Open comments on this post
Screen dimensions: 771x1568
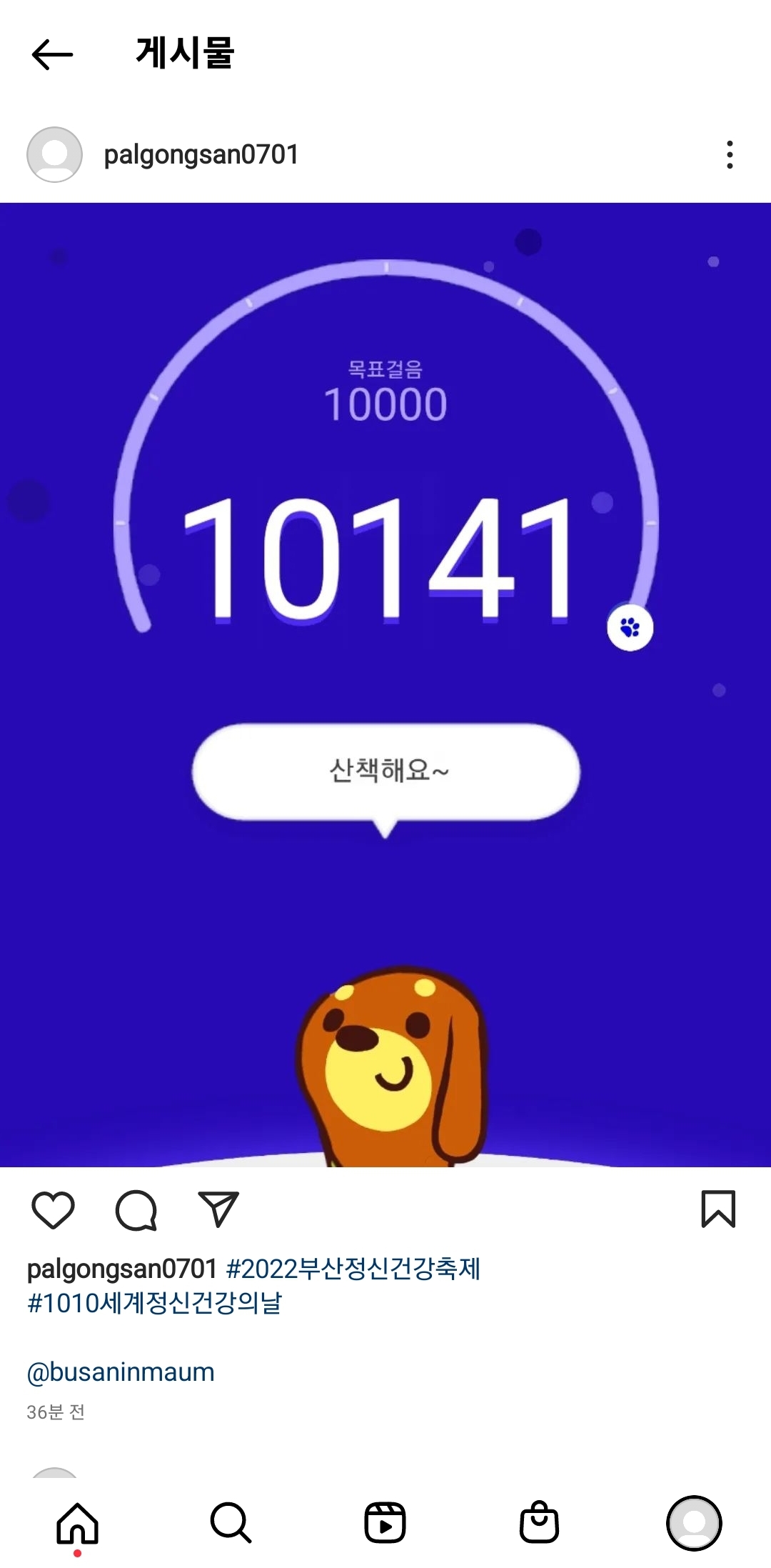tap(136, 1210)
